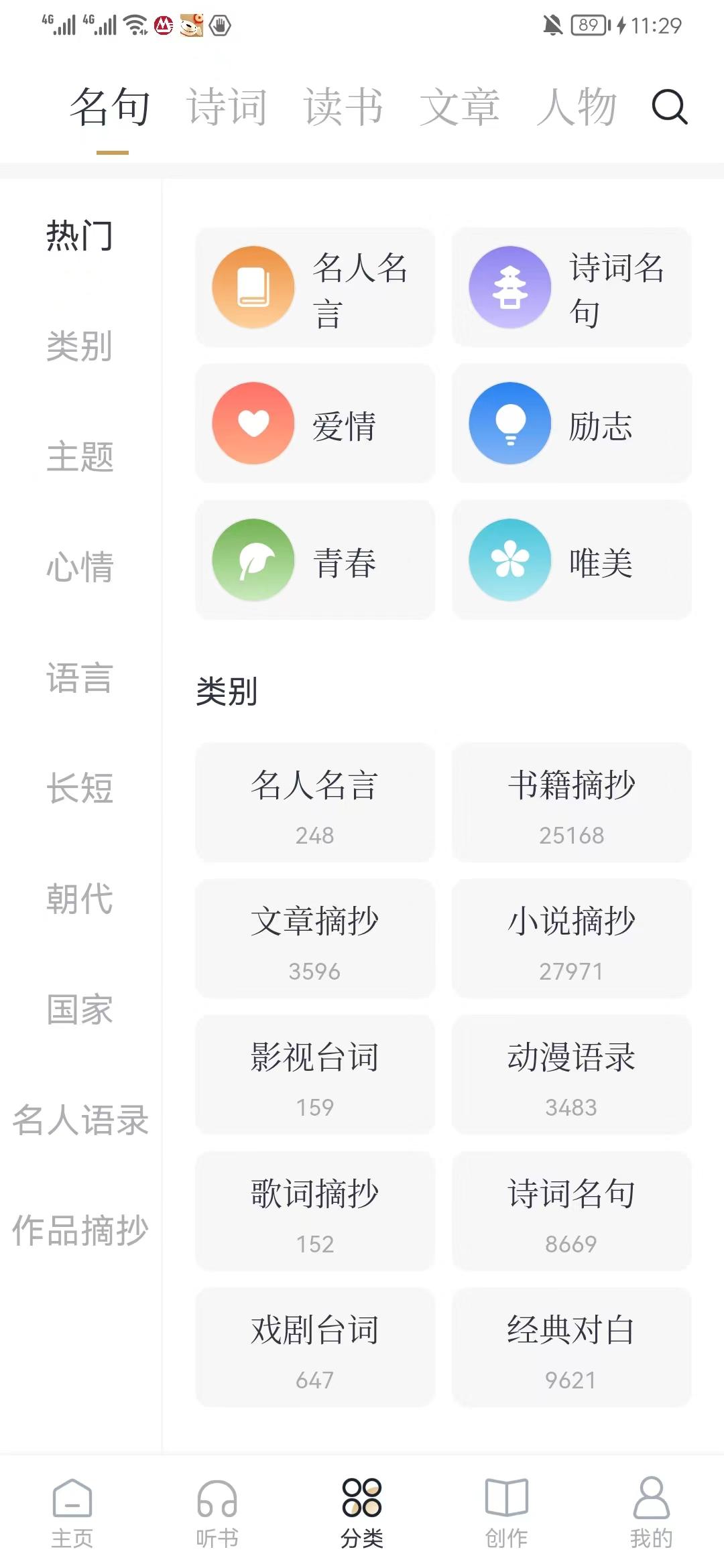Open the 青春 hot category card
724x1568 pixels.
[x=315, y=560]
